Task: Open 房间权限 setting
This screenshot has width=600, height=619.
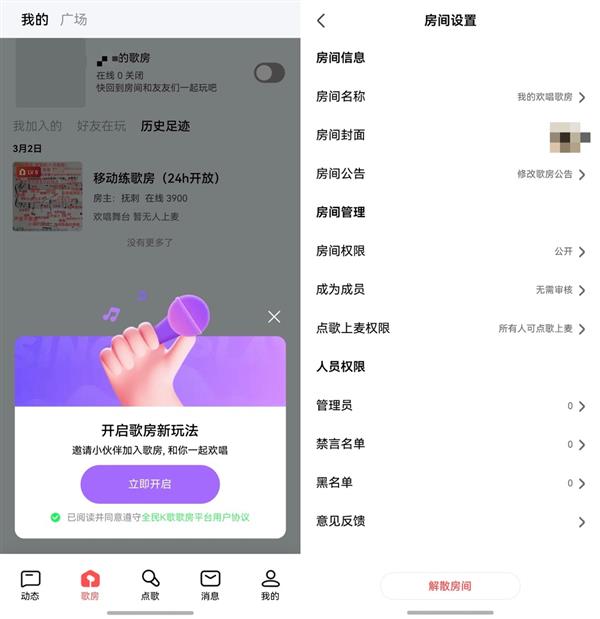Action: coord(450,251)
